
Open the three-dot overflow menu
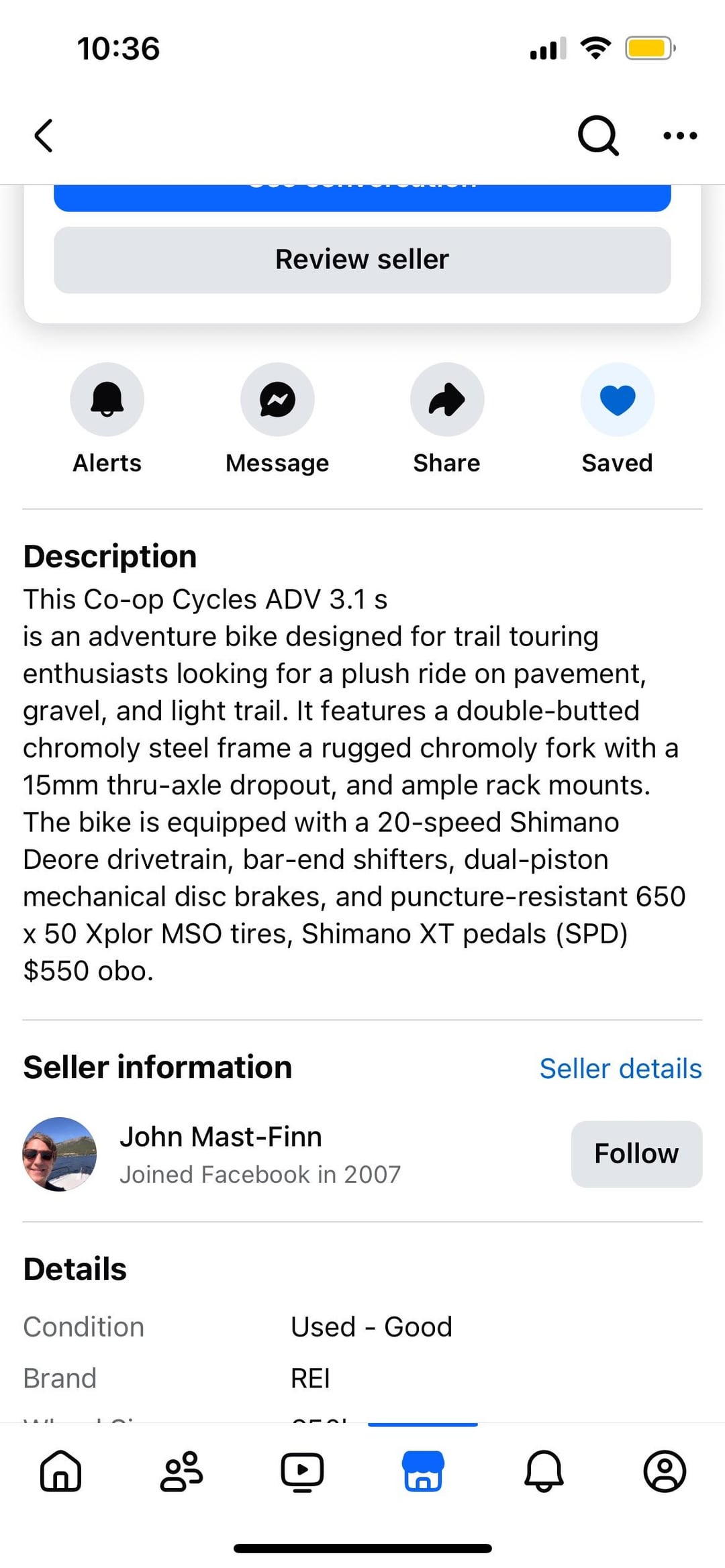click(x=679, y=136)
